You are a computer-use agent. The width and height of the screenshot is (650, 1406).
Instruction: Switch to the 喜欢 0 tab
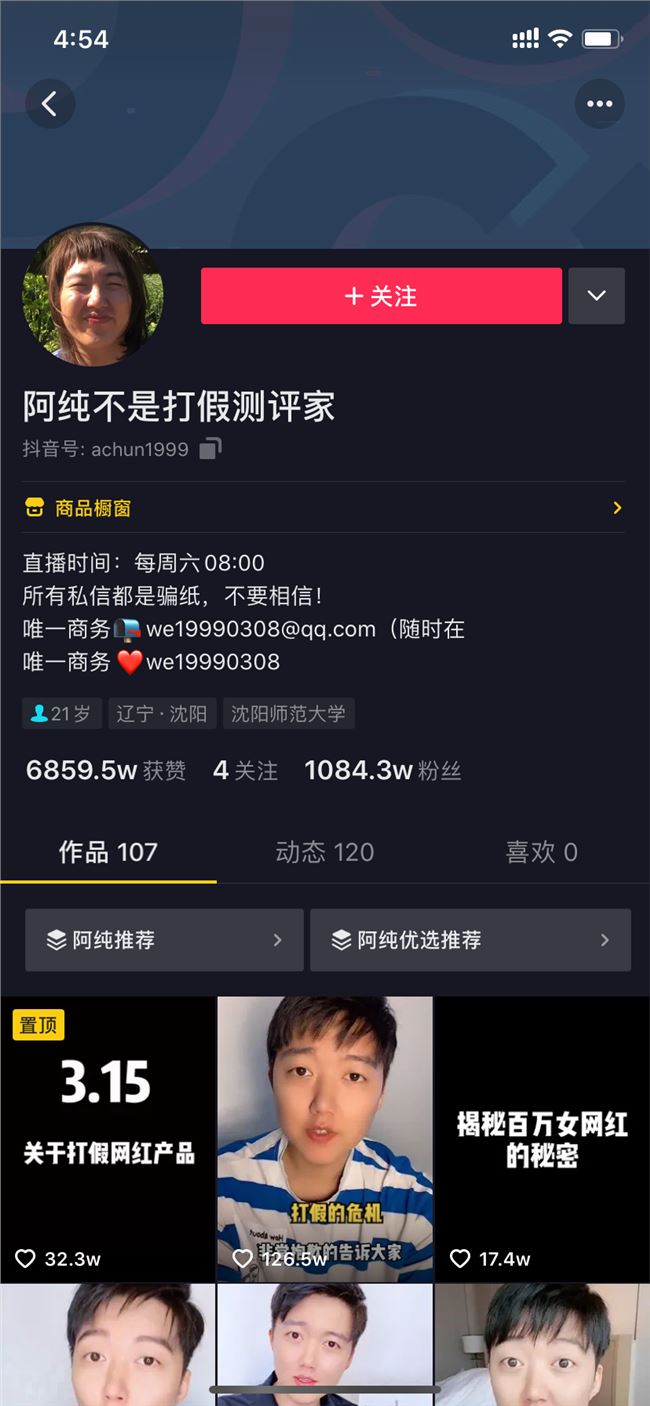click(x=541, y=852)
